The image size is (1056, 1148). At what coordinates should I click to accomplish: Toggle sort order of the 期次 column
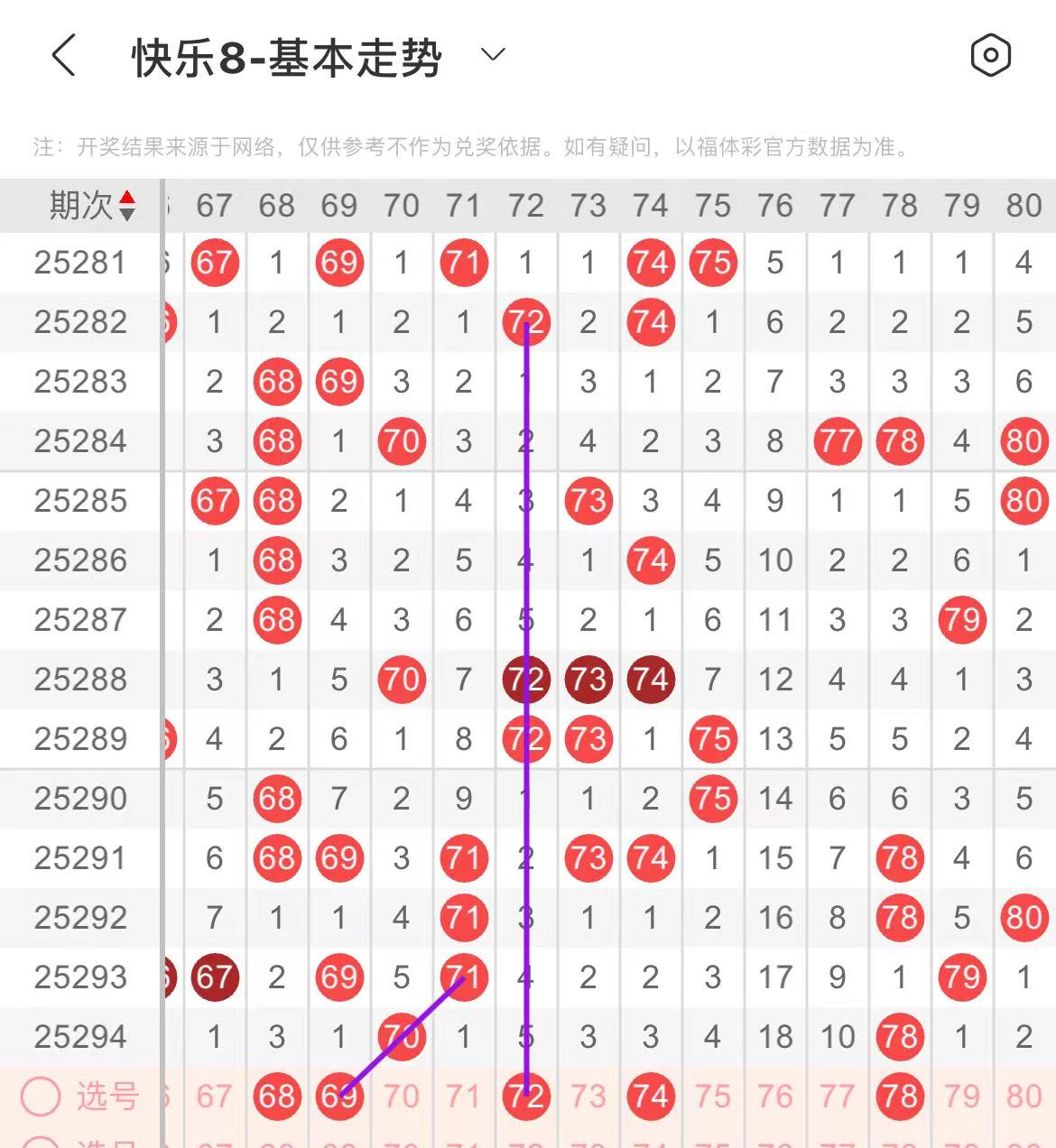(x=127, y=206)
